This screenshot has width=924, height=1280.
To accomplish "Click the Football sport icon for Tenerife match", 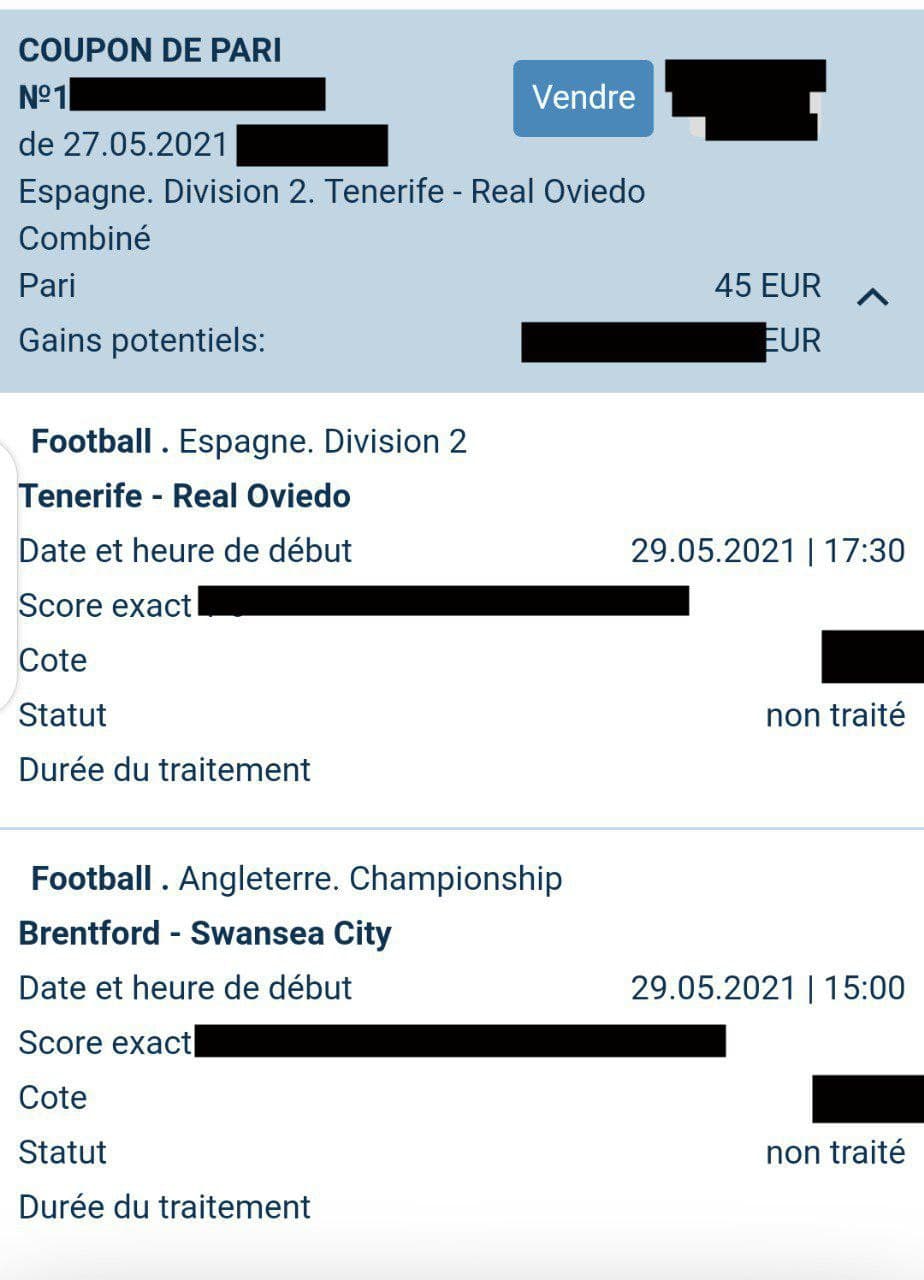I will (90, 440).
